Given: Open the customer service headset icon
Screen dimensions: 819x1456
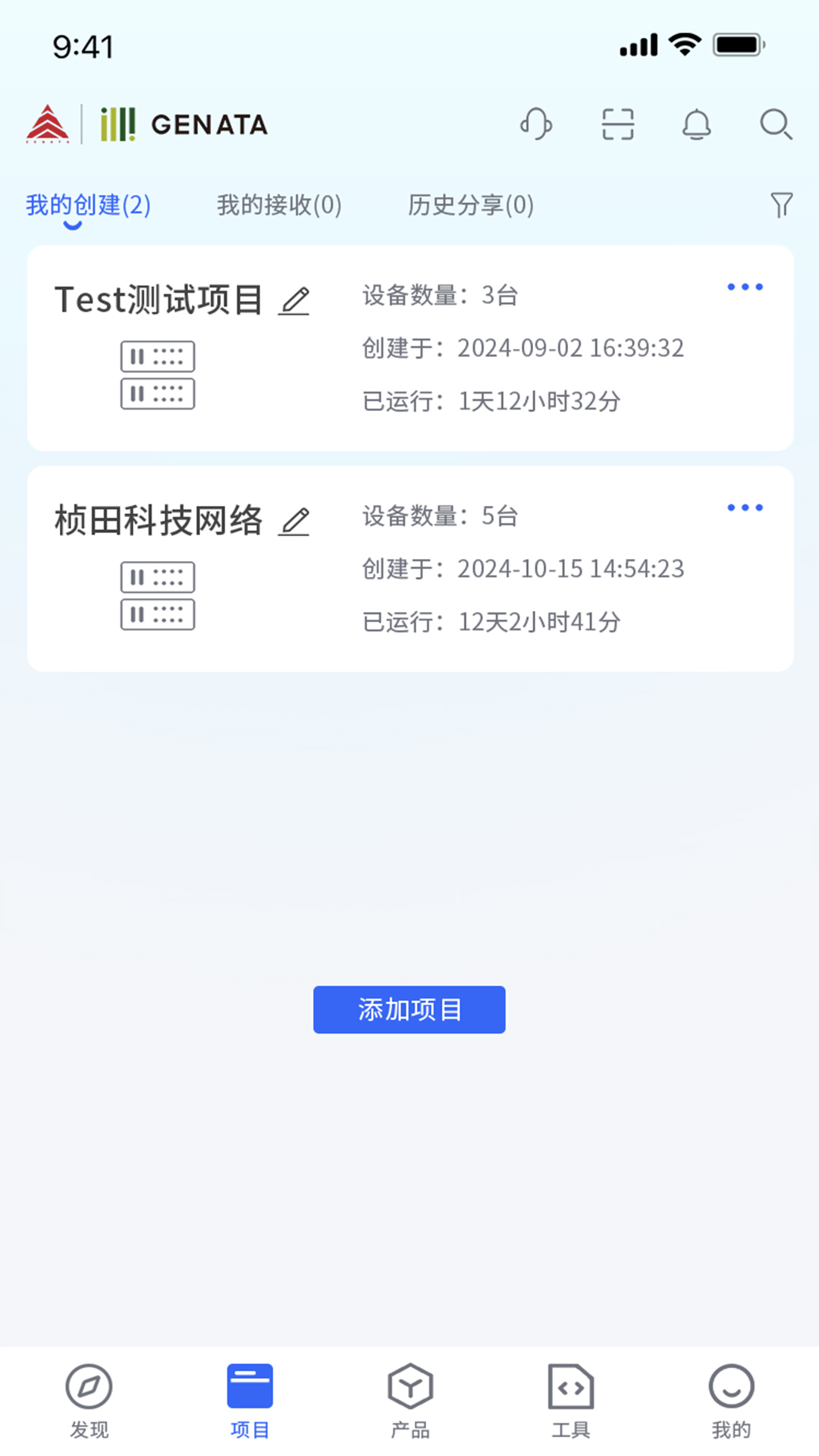Looking at the screenshot, I should pos(536,125).
